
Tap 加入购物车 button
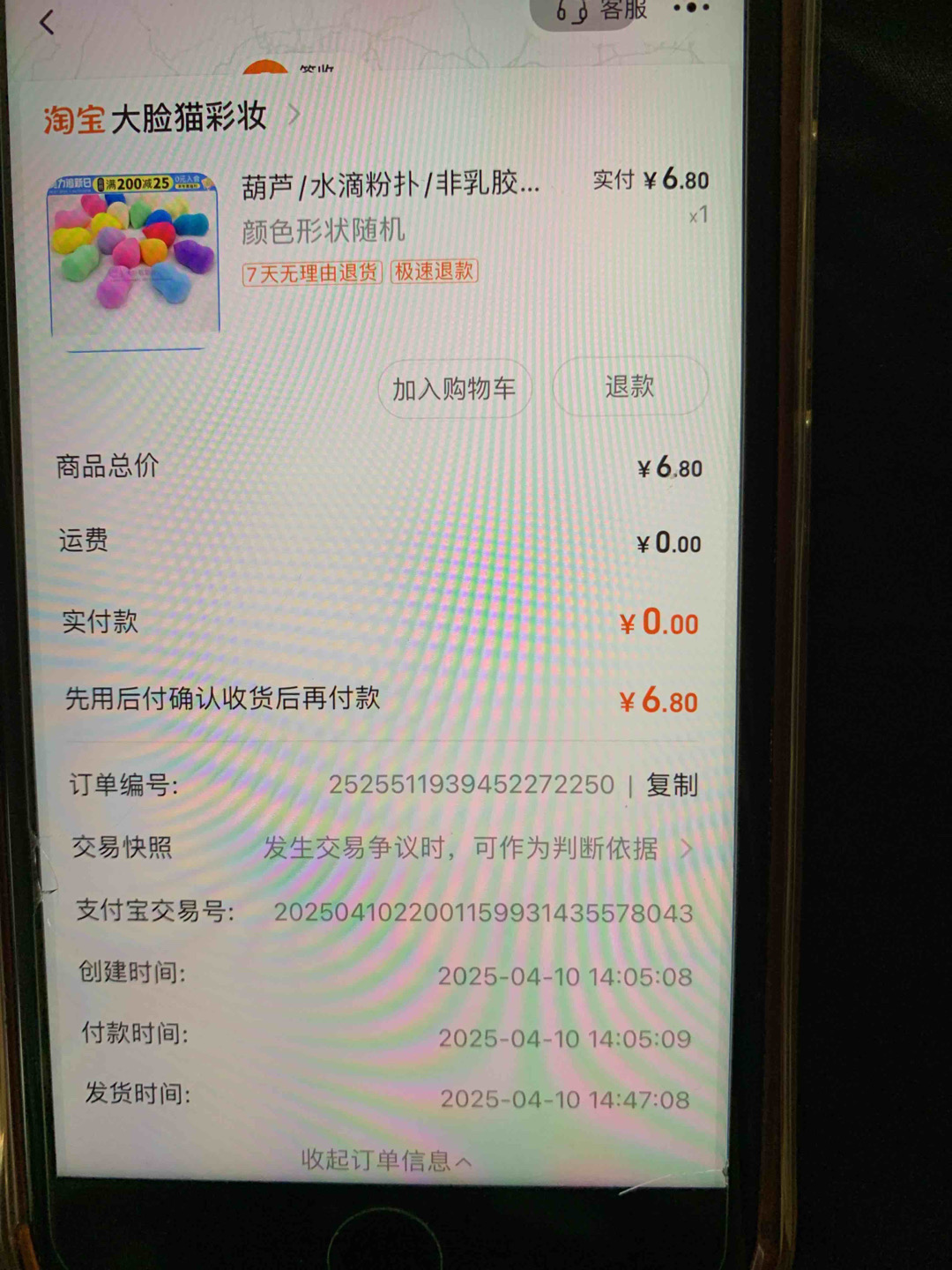point(454,389)
